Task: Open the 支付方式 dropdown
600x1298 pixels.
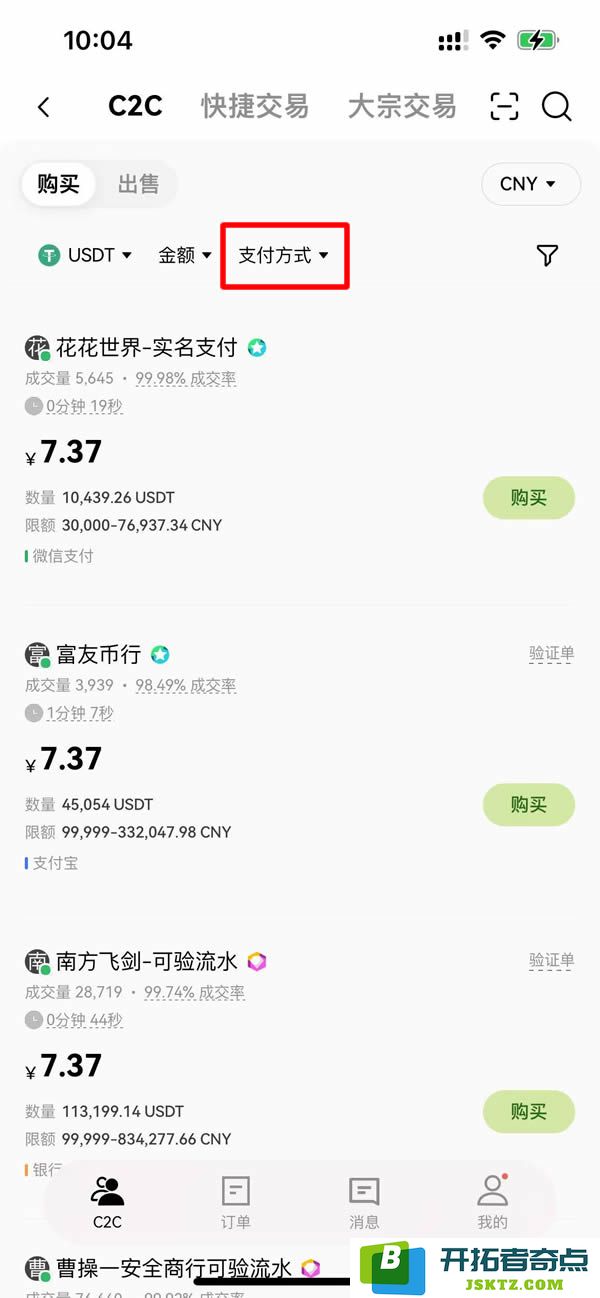Action: pos(284,255)
